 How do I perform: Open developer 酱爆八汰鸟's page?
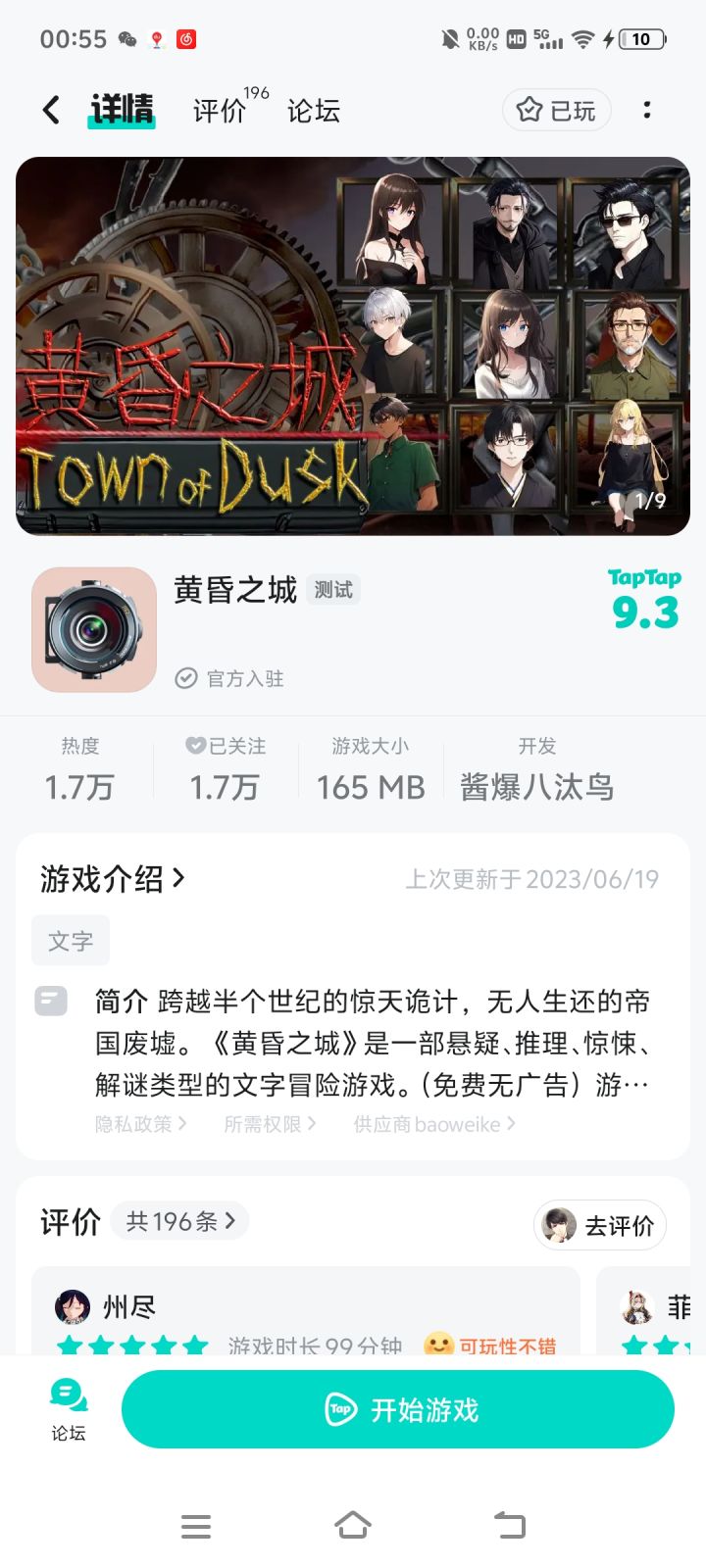[537, 786]
